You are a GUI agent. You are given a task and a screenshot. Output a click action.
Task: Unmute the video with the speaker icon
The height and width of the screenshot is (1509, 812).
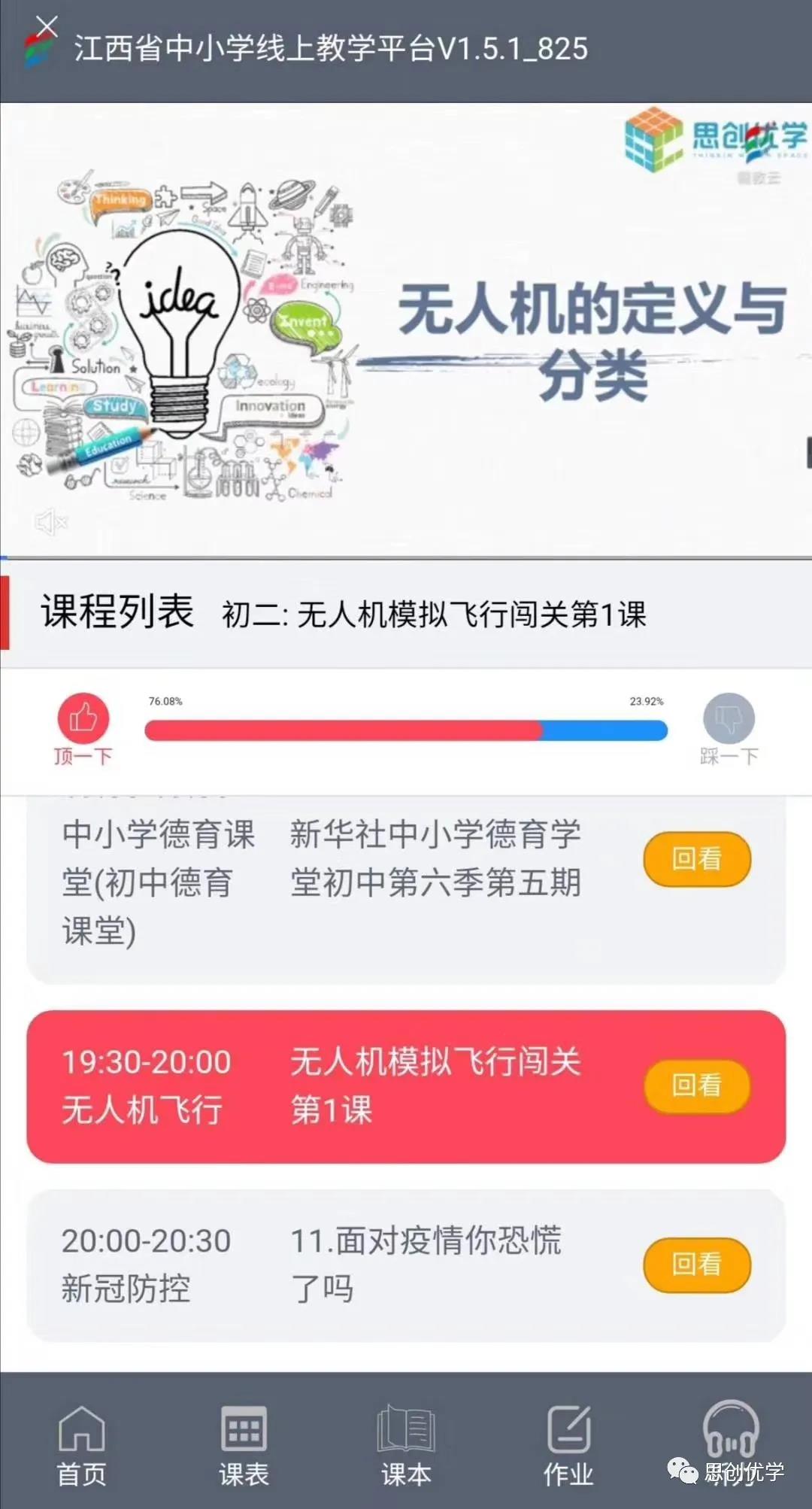51,521
